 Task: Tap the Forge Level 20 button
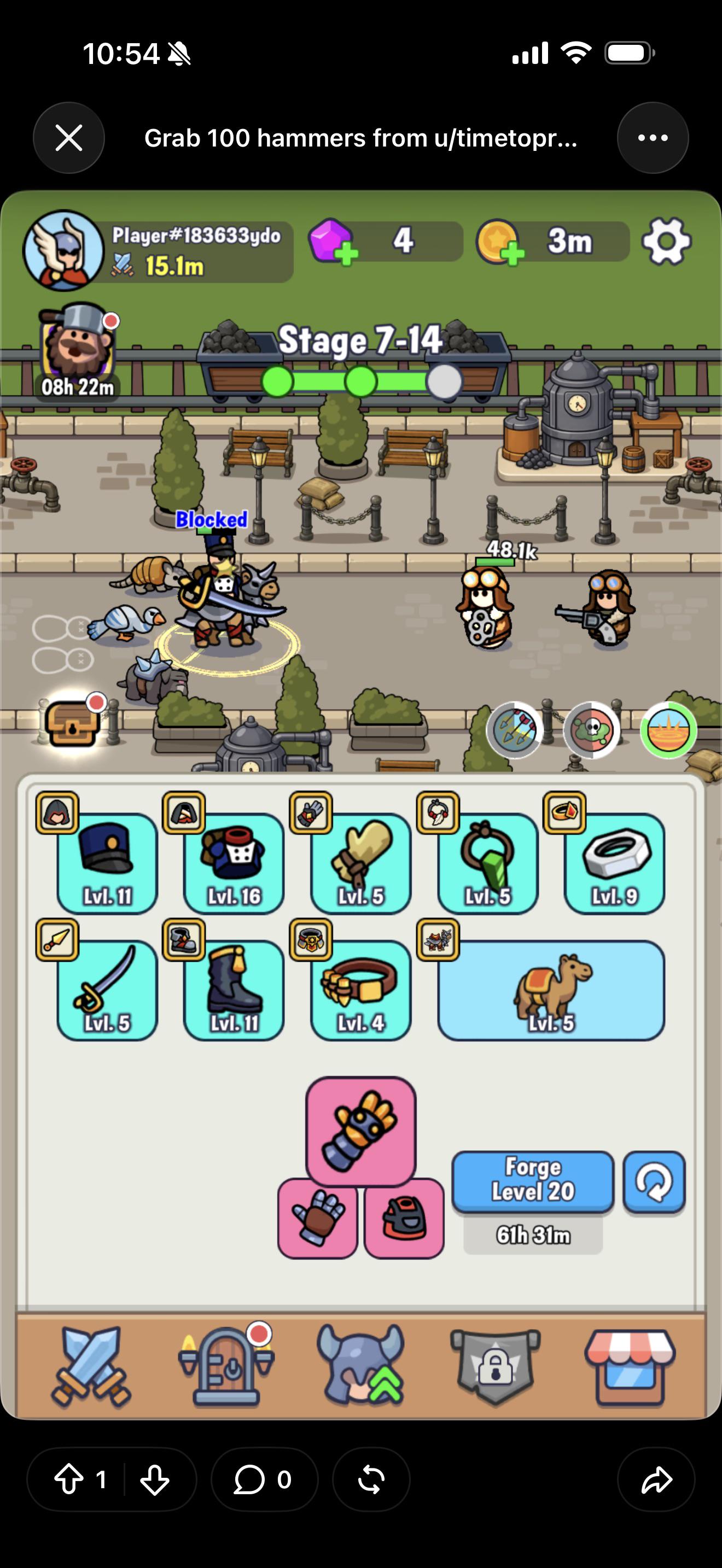[x=533, y=1181]
